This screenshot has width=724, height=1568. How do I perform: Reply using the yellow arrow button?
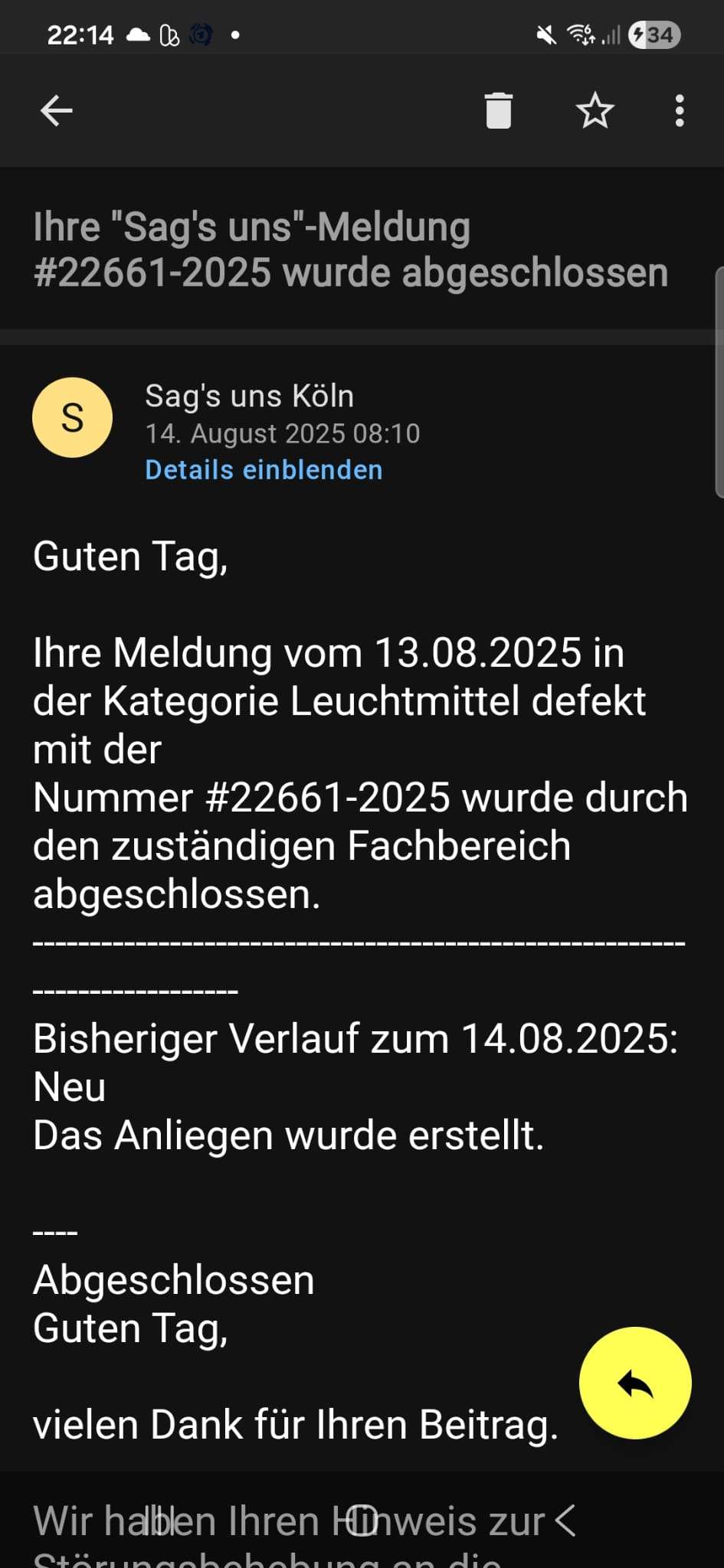[x=634, y=1382]
